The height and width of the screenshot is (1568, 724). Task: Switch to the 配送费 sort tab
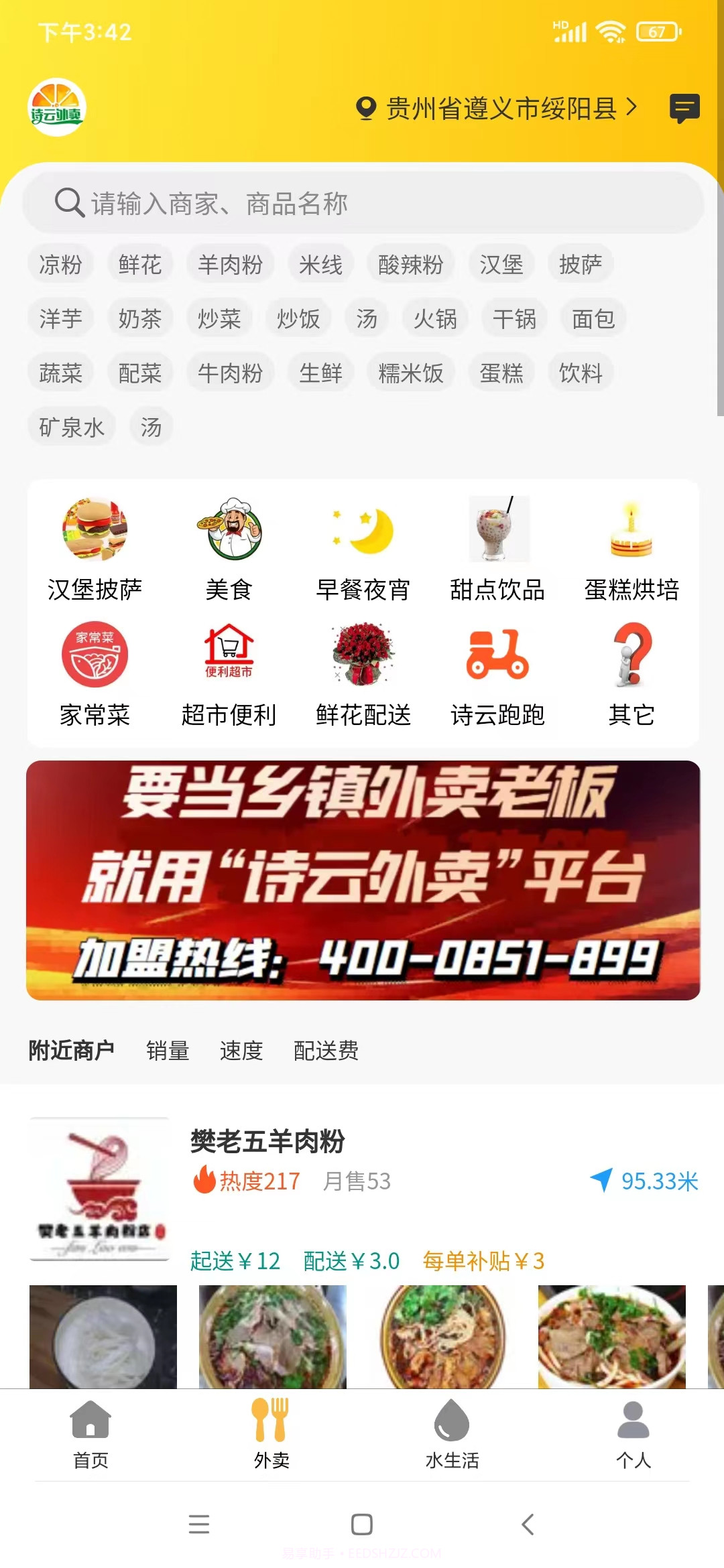[x=325, y=1050]
